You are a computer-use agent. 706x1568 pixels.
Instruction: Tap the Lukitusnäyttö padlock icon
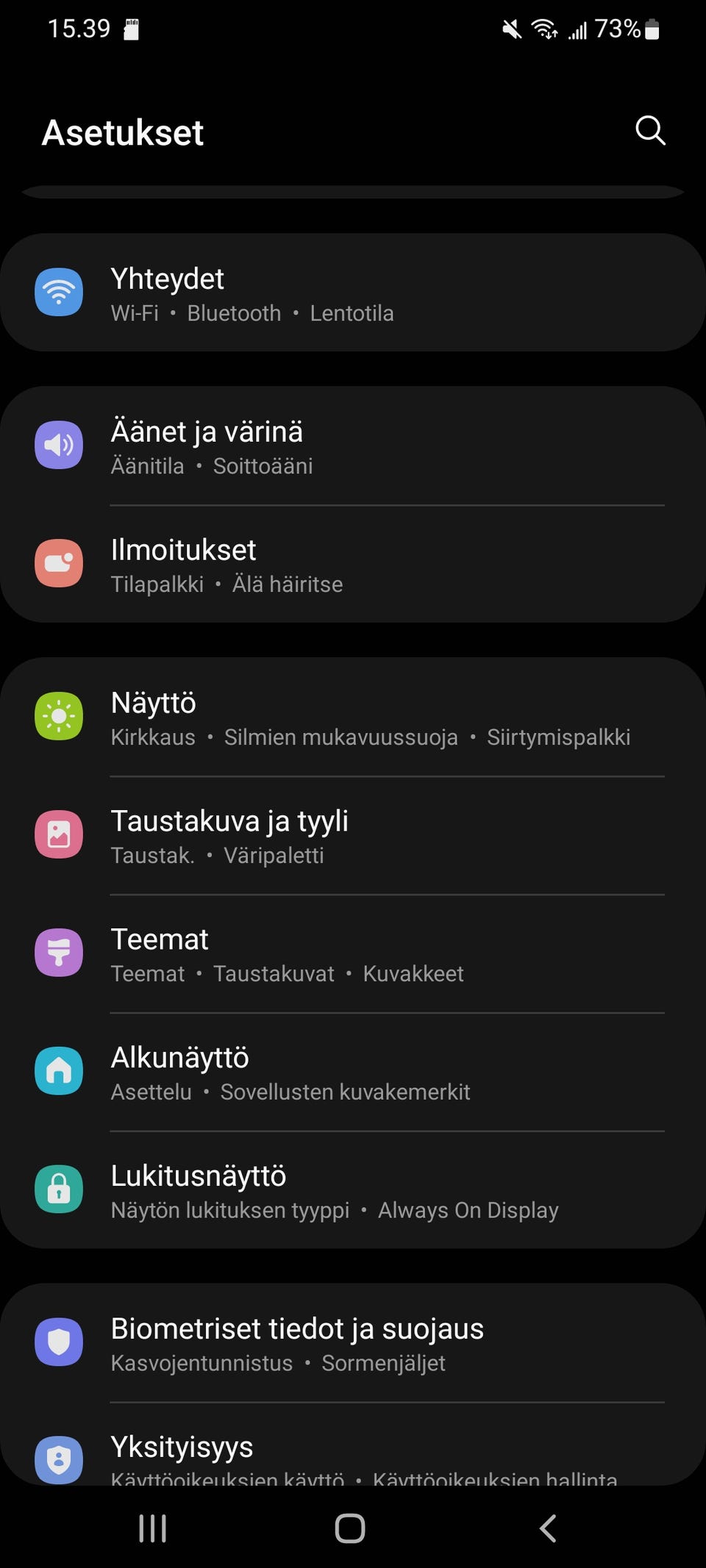(59, 1189)
